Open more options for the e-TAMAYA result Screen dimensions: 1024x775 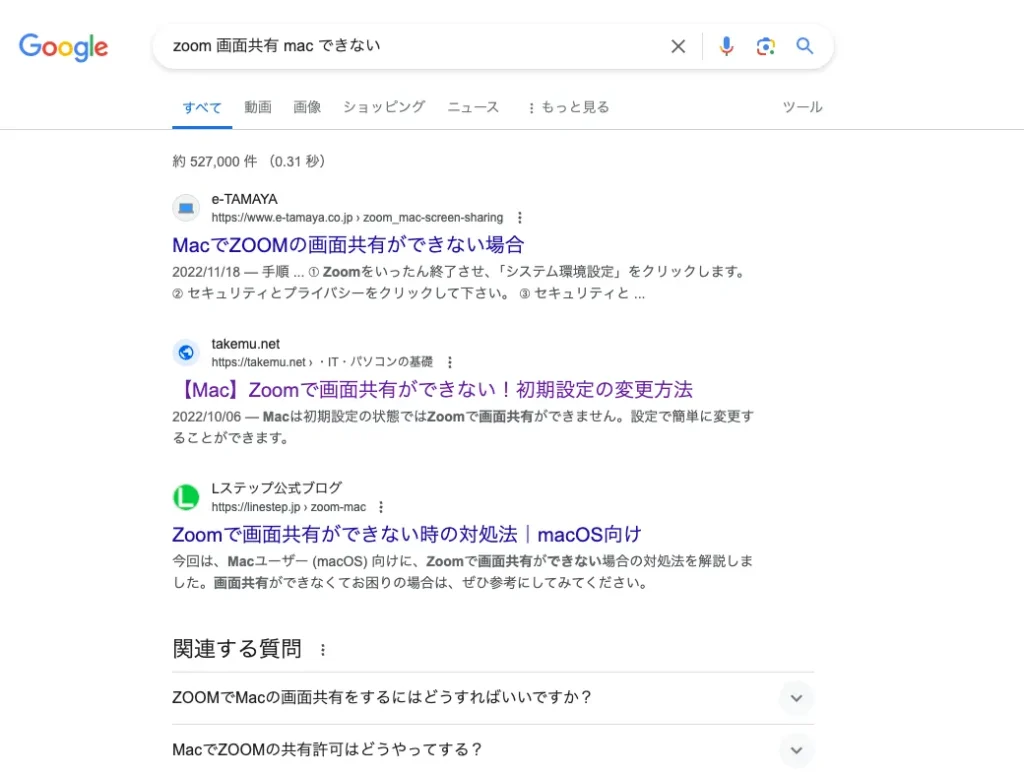[519, 218]
